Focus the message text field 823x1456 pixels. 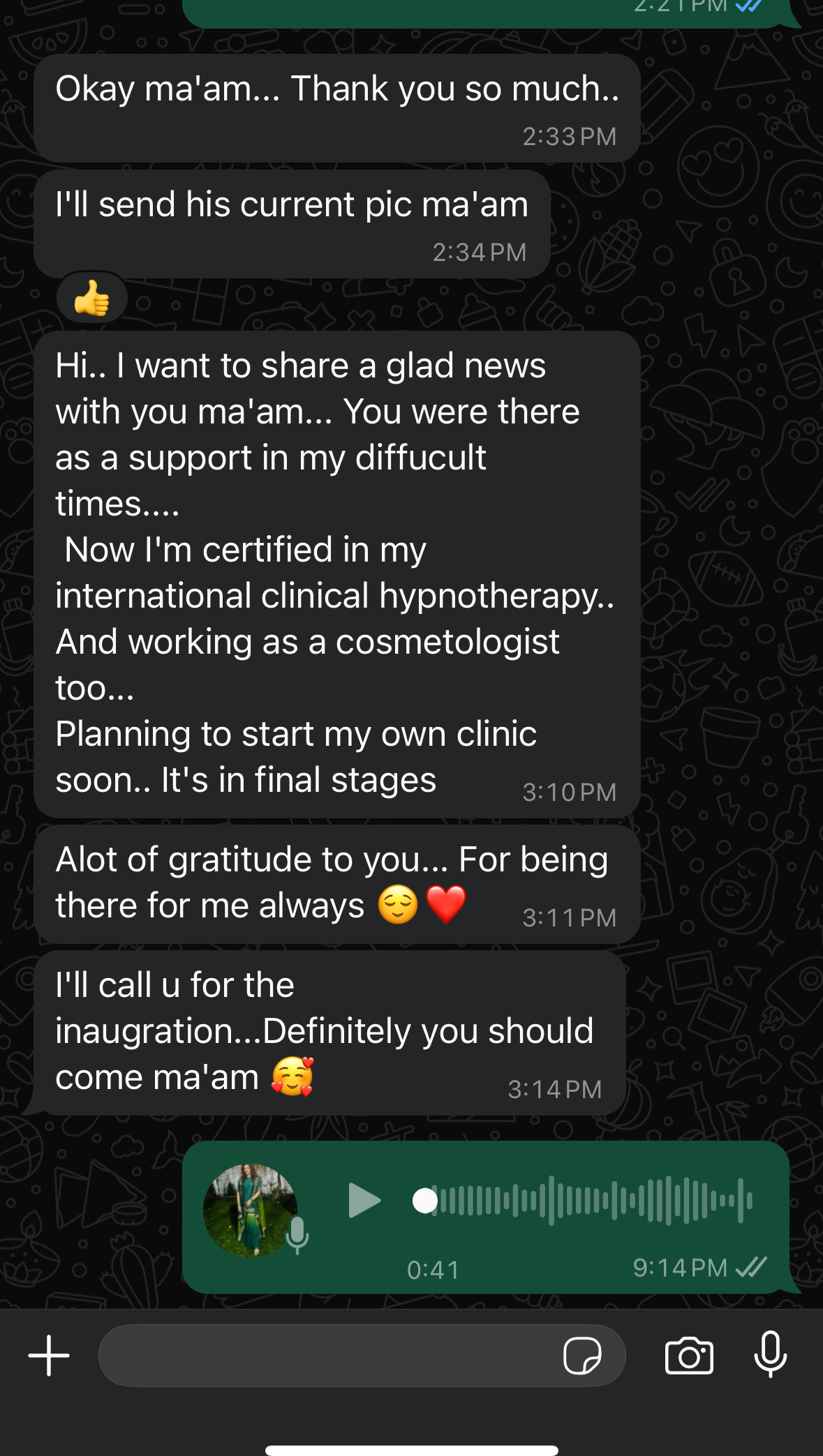pyautogui.click(x=328, y=1356)
